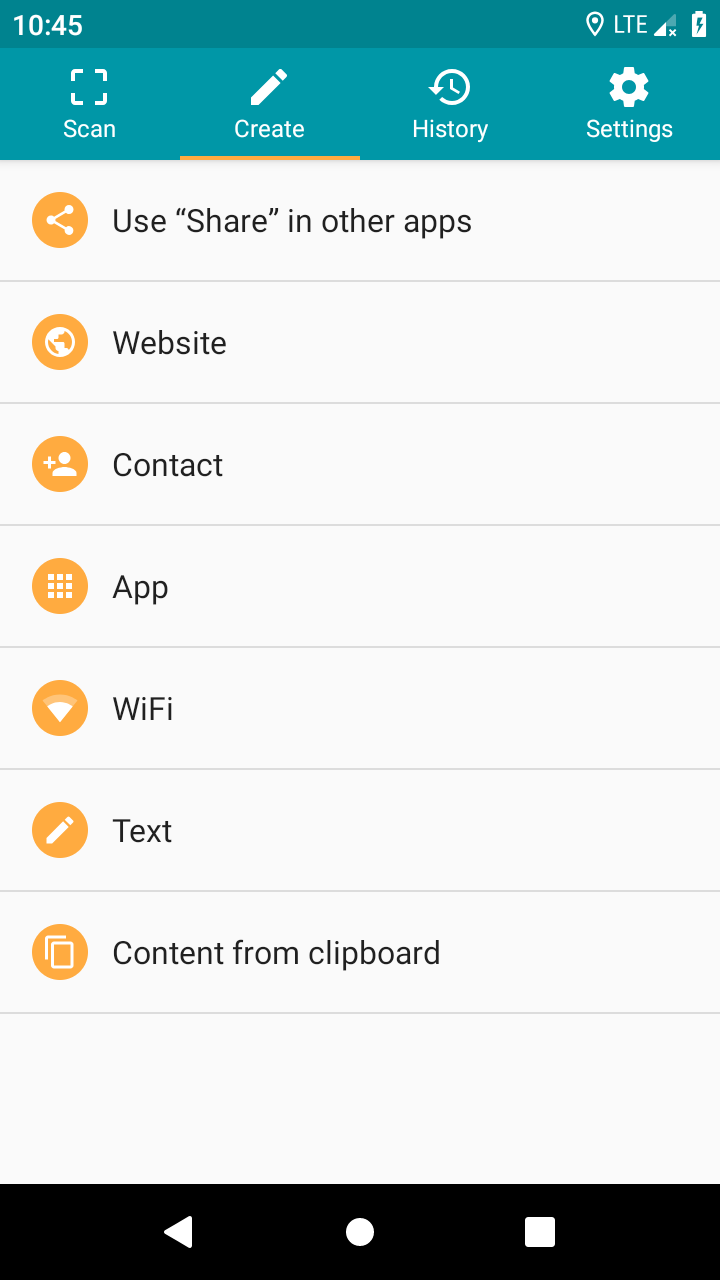720x1280 pixels.
Task: Open the Text option
Action: (x=360, y=831)
